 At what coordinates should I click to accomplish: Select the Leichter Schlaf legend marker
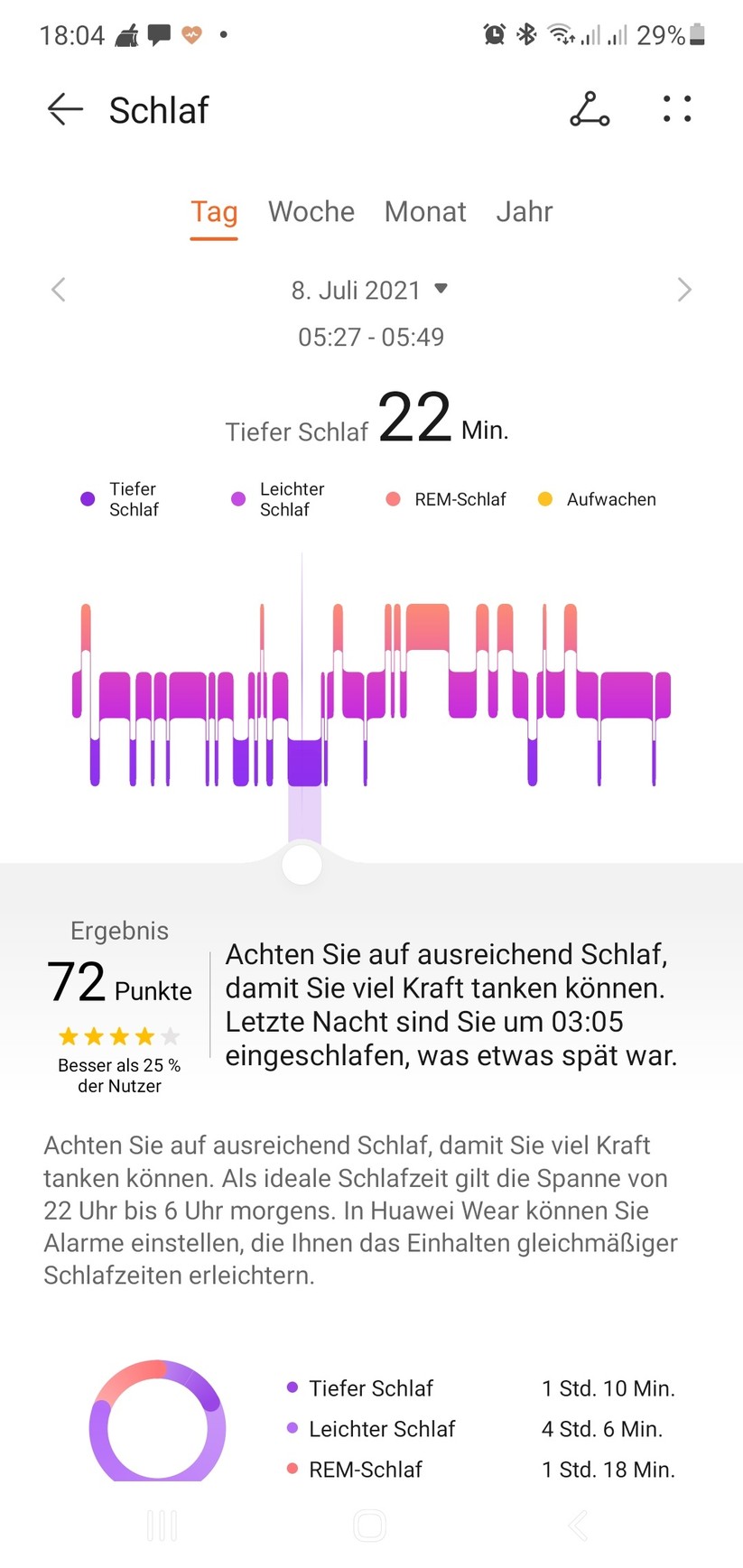237,498
